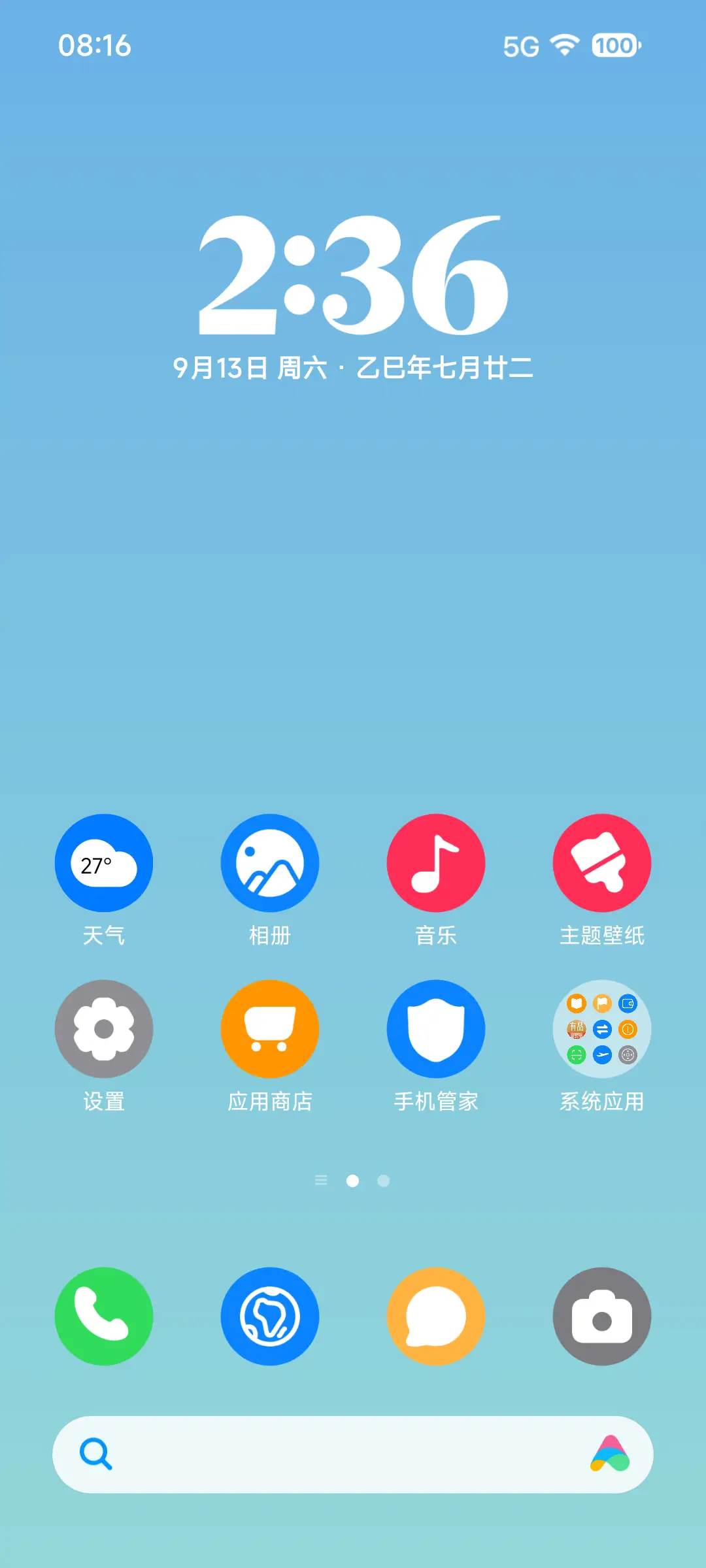Open the 系统应用 system apps folder
The image size is (706, 1568).
coord(601,1028)
